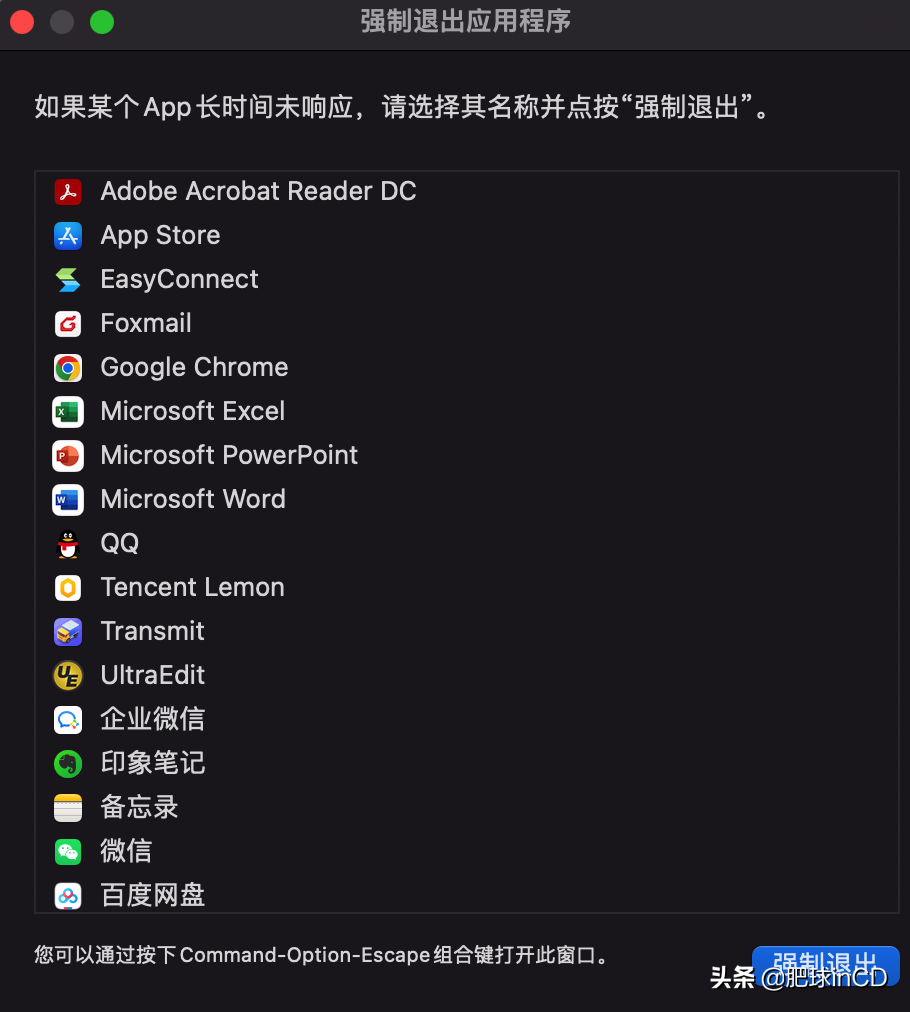Select the QQ app row

point(120,543)
